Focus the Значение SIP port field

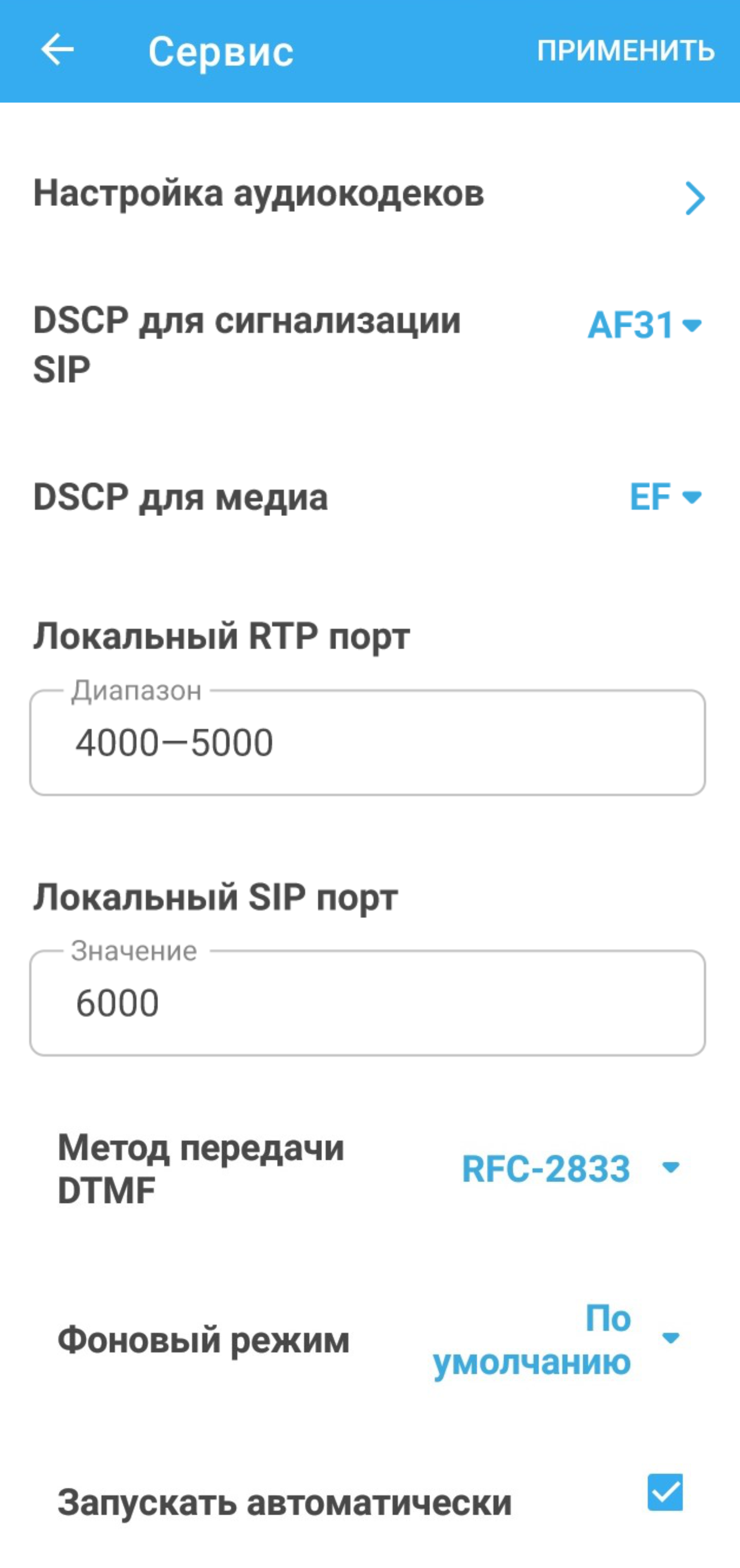(368, 1003)
